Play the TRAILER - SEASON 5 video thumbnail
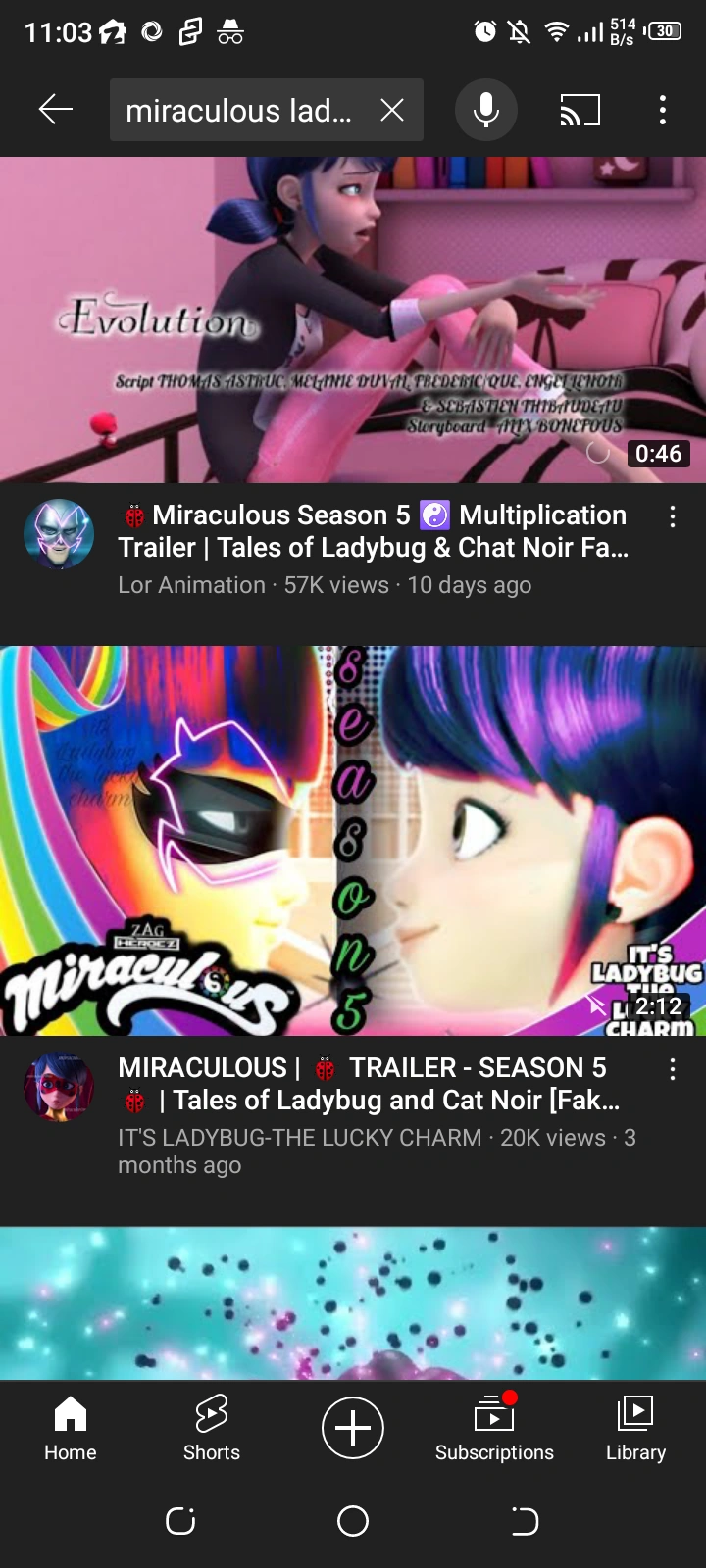 (x=353, y=840)
